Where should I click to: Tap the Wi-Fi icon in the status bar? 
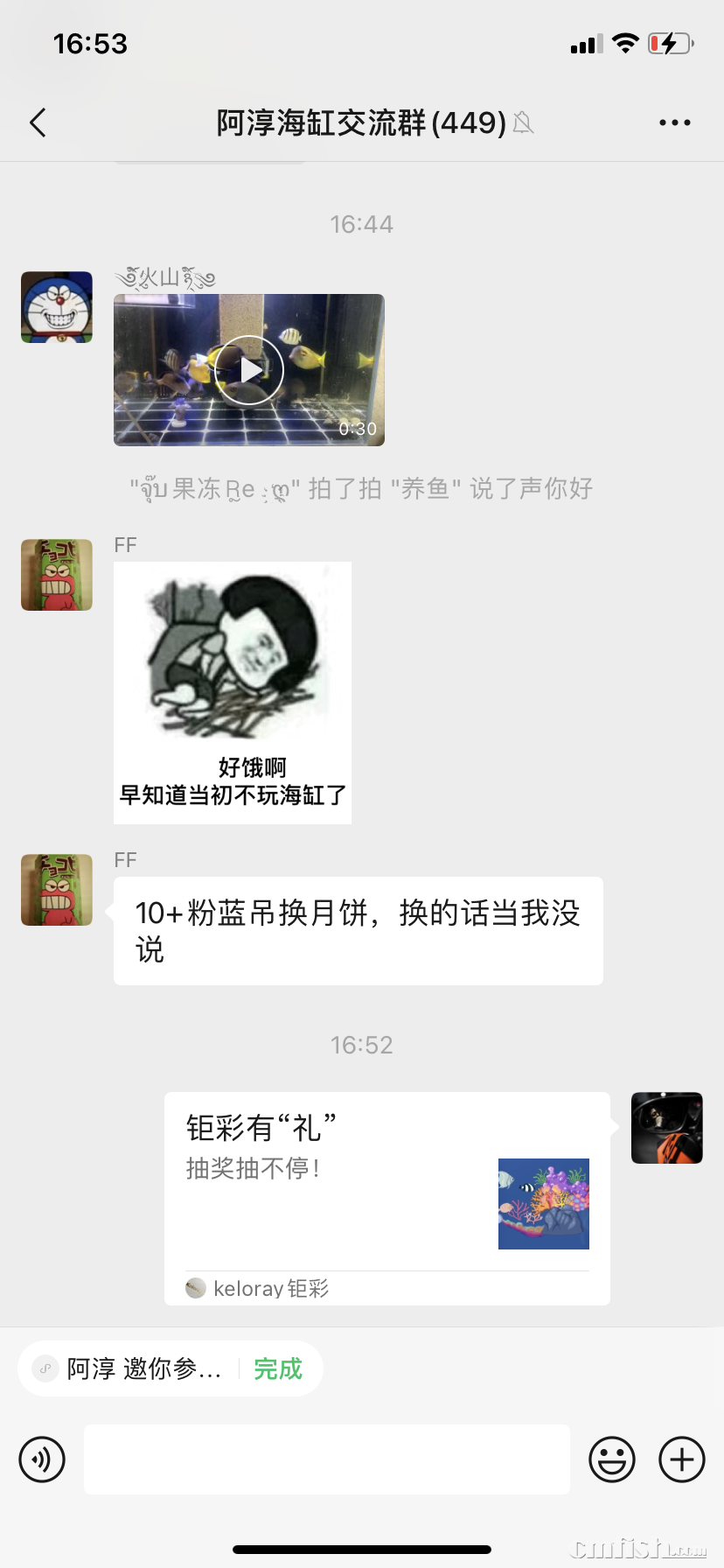pos(626,41)
